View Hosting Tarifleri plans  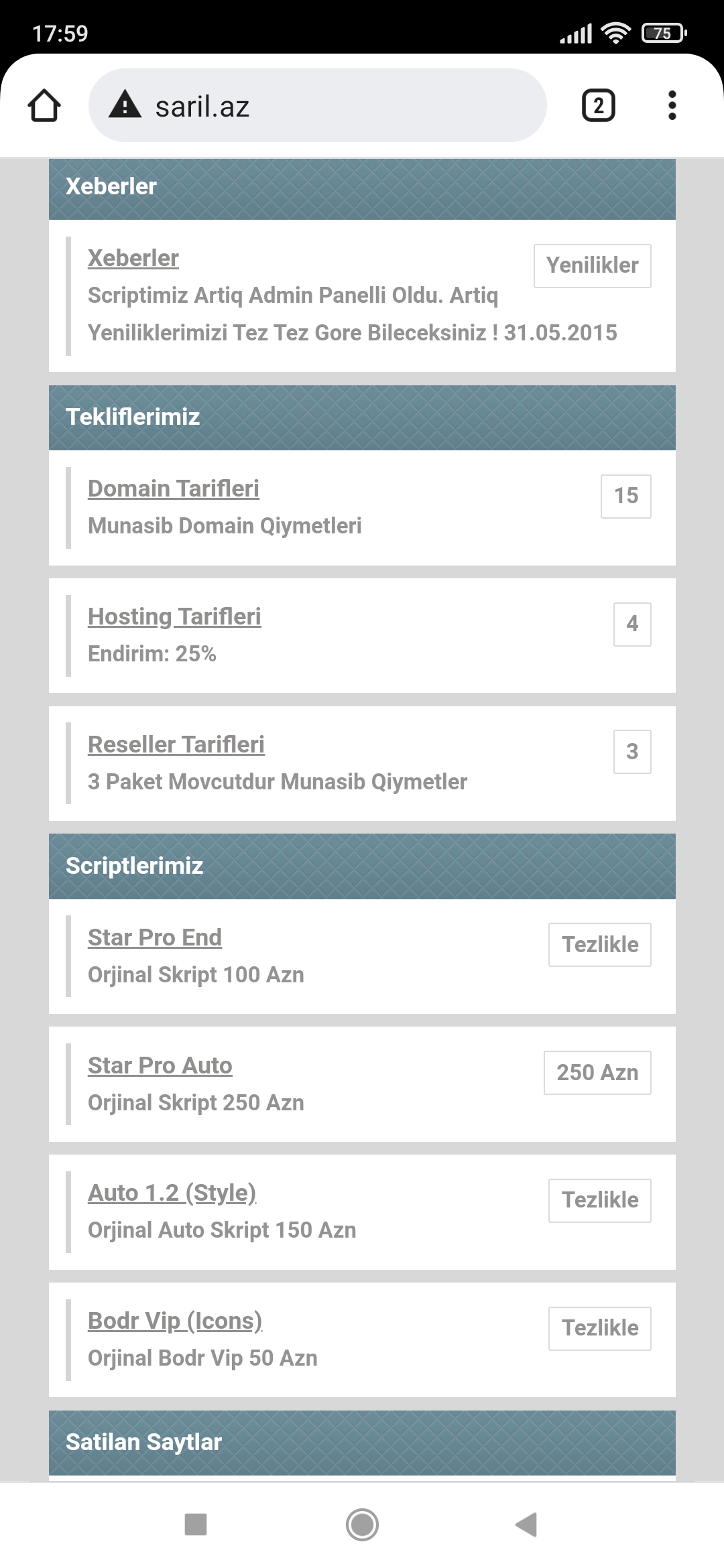point(174,616)
